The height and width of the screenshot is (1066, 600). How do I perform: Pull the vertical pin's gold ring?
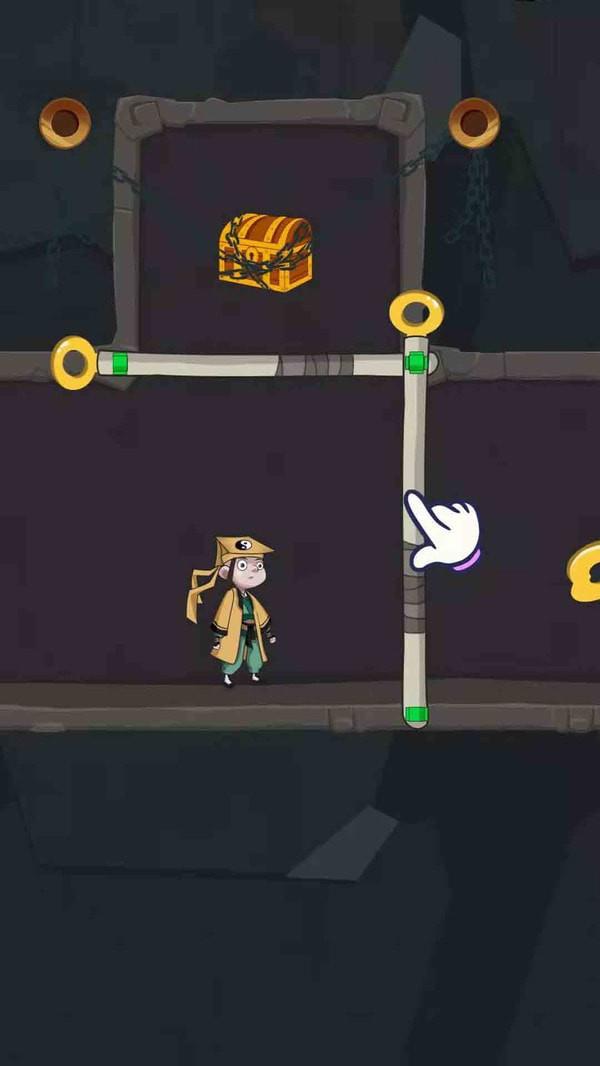[x=416, y=313]
